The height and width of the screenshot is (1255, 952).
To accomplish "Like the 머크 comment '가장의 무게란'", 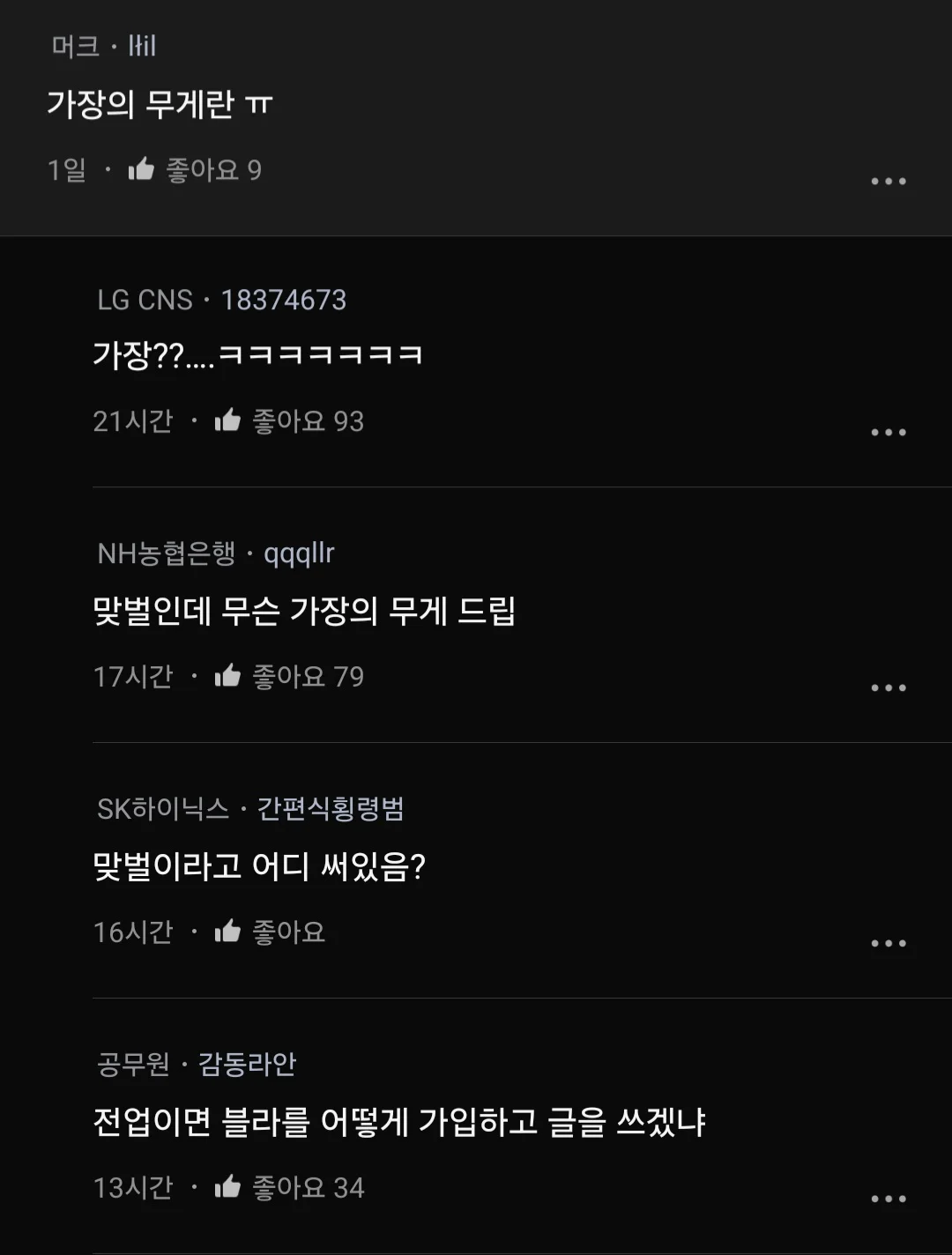I will [142, 169].
